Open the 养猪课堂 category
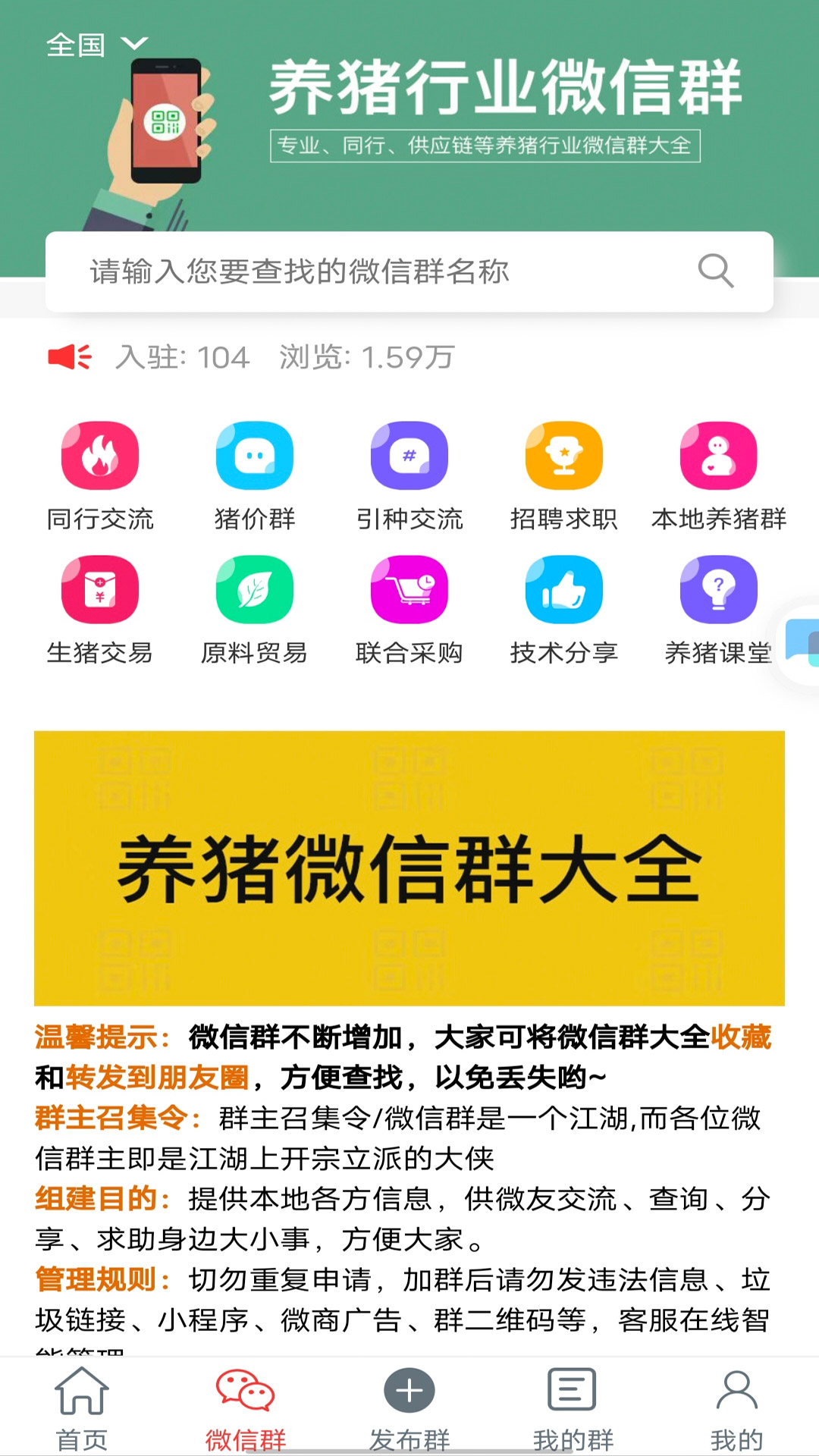Screen dimensions: 819x1456 click(x=719, y=610)
